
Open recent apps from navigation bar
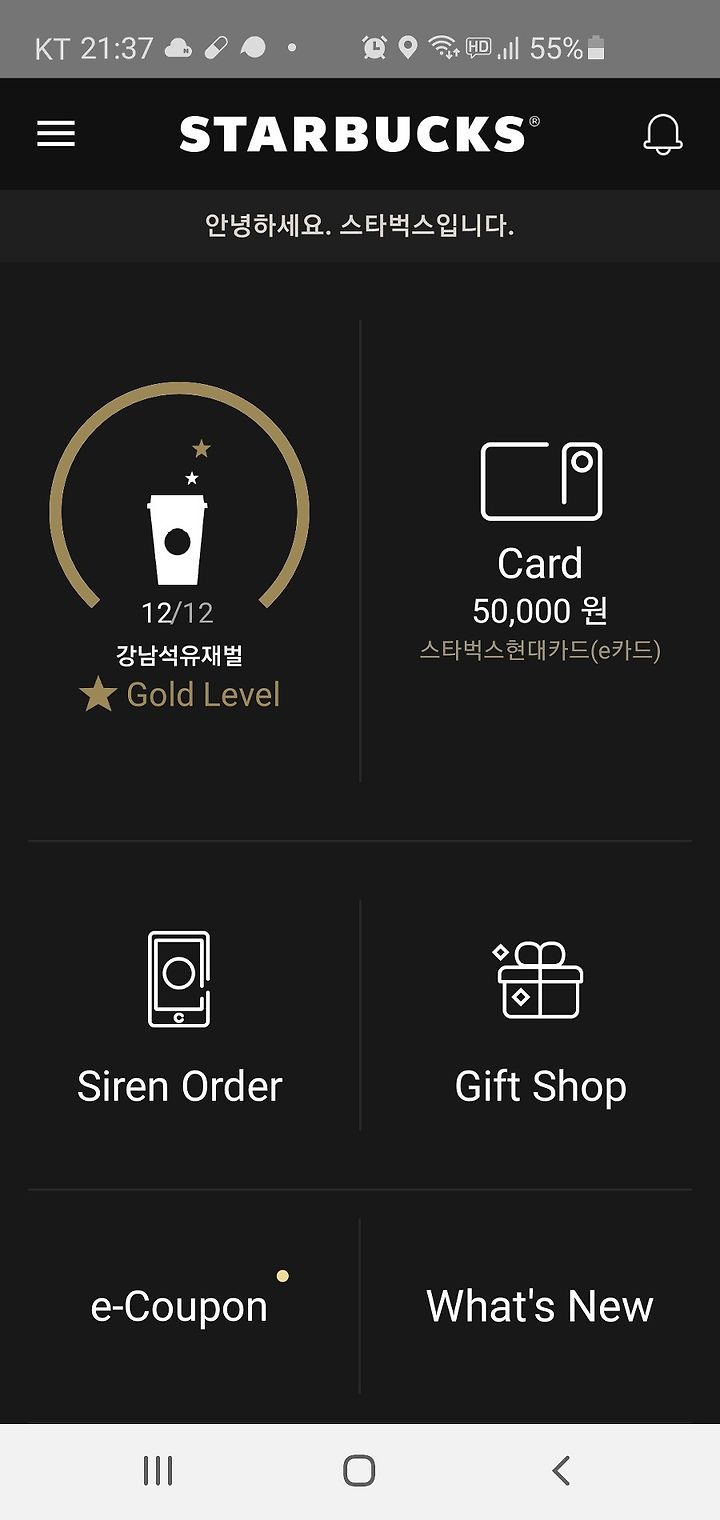point(158,1471)
